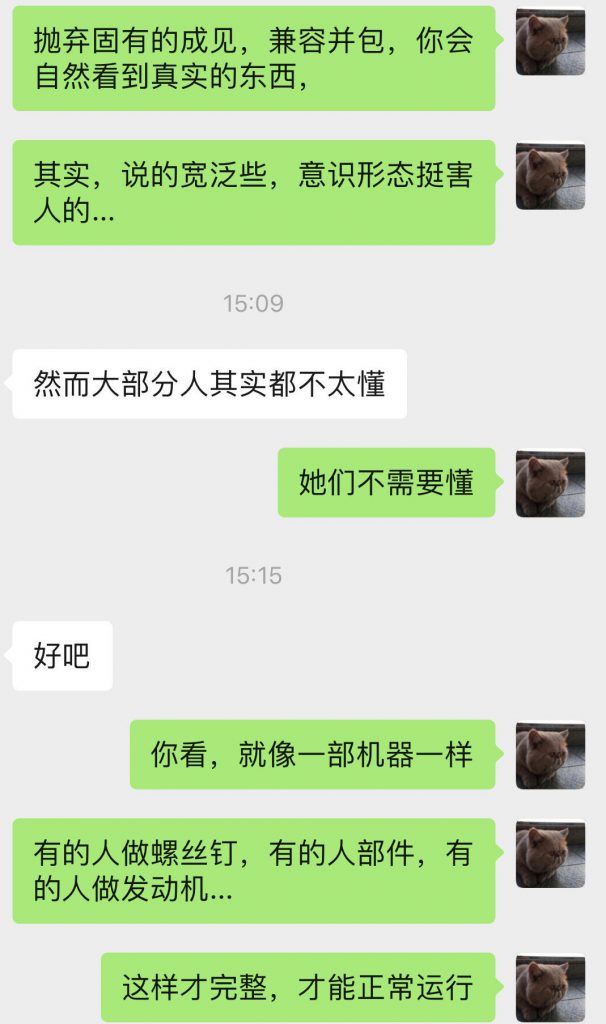Tap avatar next to 意识形态挺害人的 message
Image resolution: width=606 pixels, height=1024 pixels.
[x=550, y=175]
